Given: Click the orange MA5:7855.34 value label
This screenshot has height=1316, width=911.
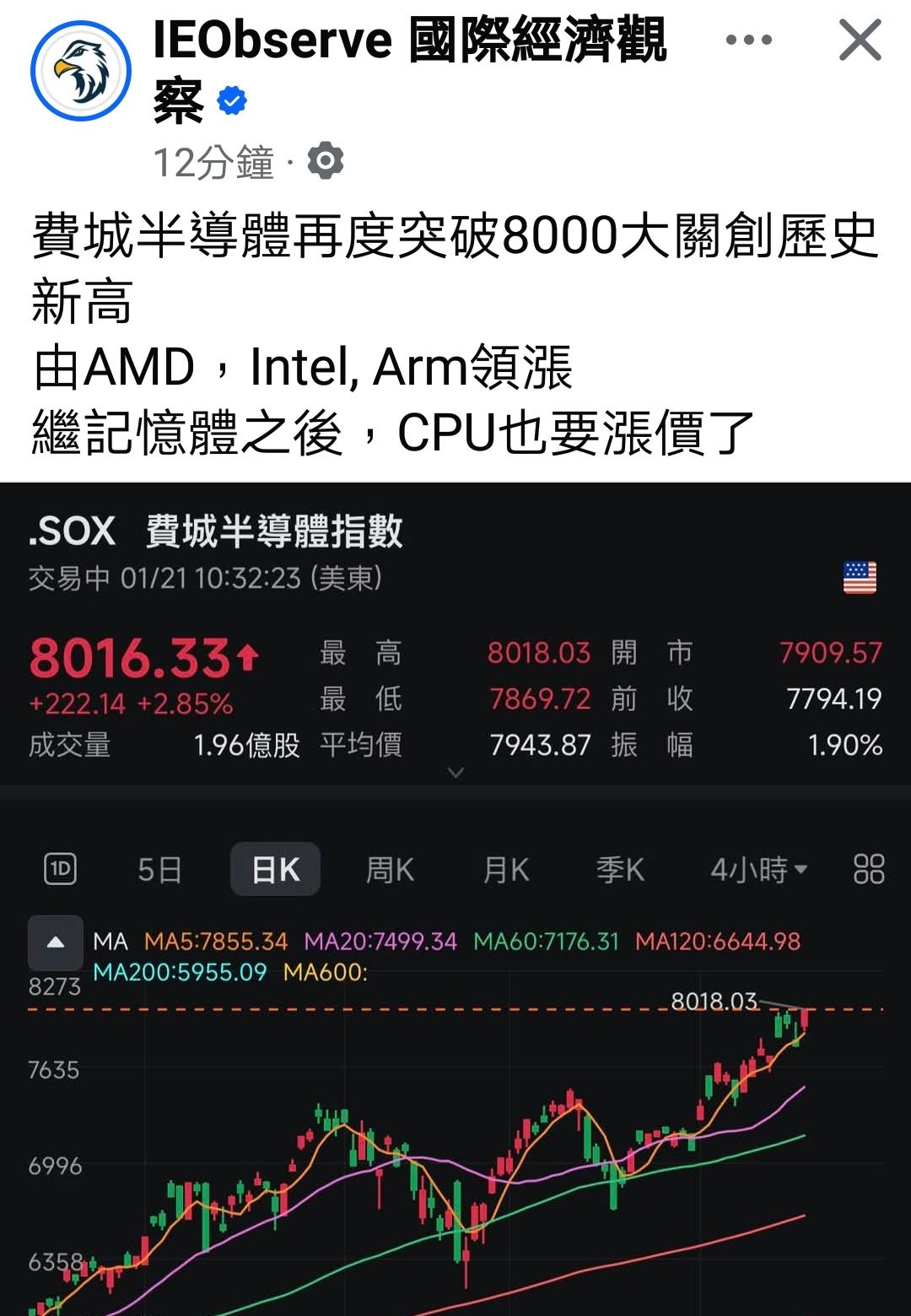Looking at the screenshot, I should pos(217,941).
